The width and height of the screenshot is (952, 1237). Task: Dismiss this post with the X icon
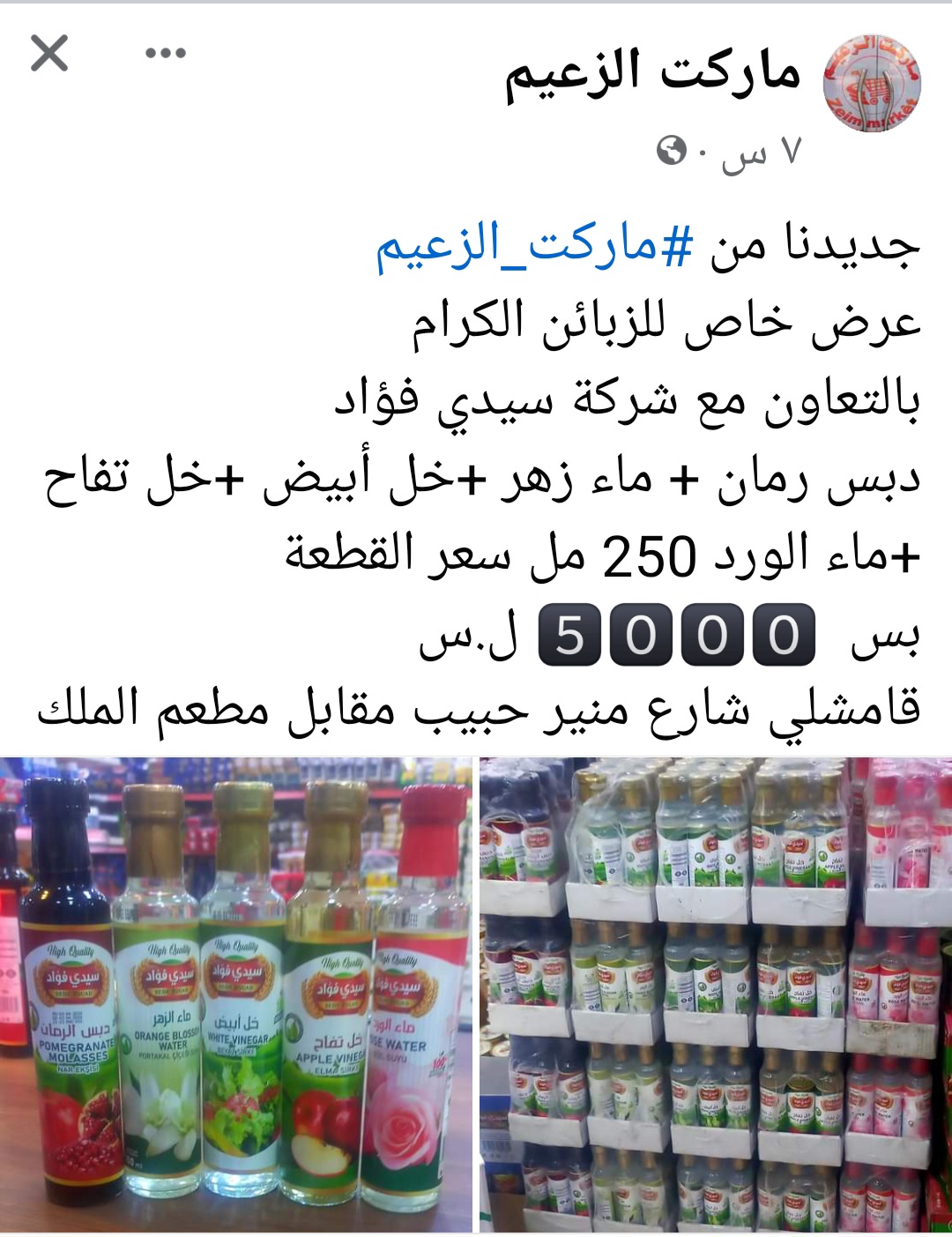(49, 53)
